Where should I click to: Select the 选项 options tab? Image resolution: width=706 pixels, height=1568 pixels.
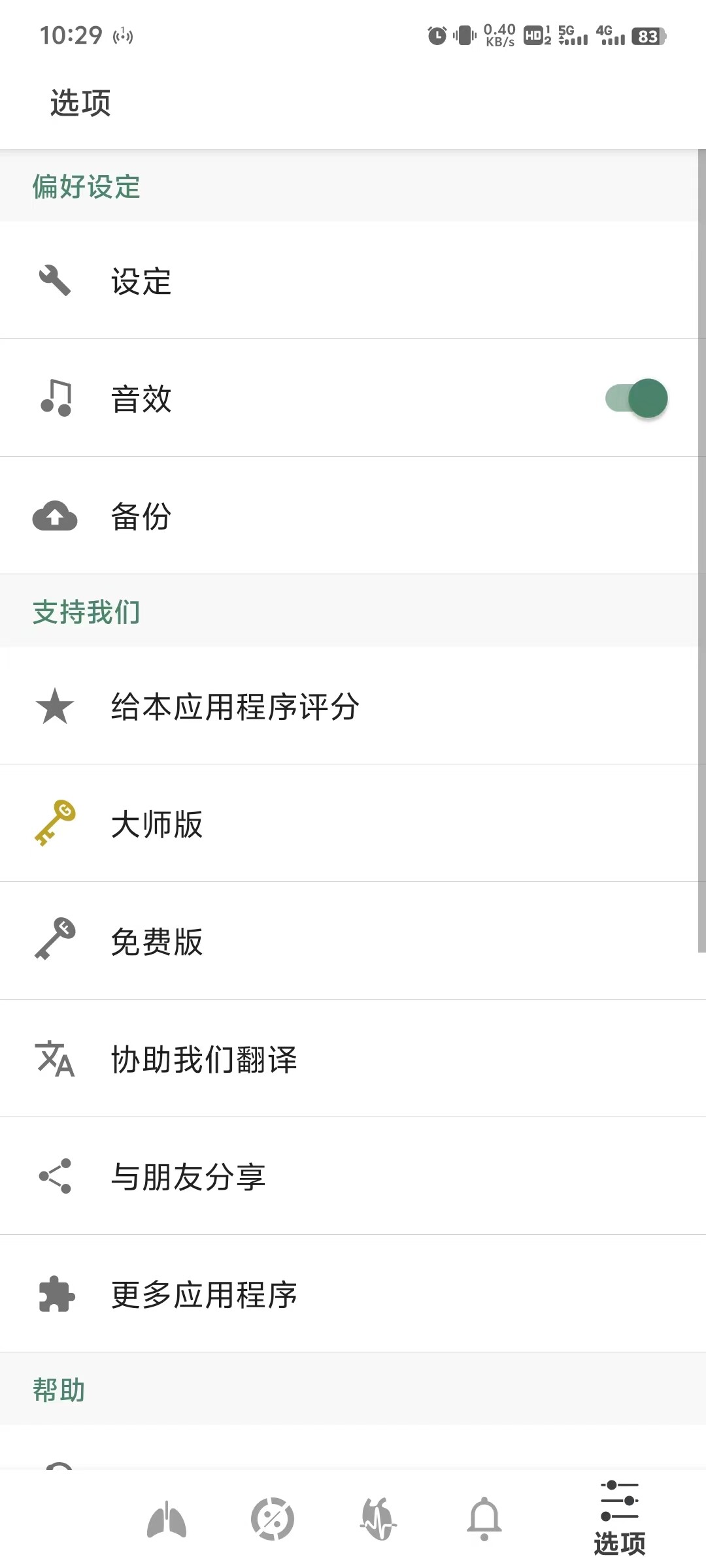click(619, 1518)
